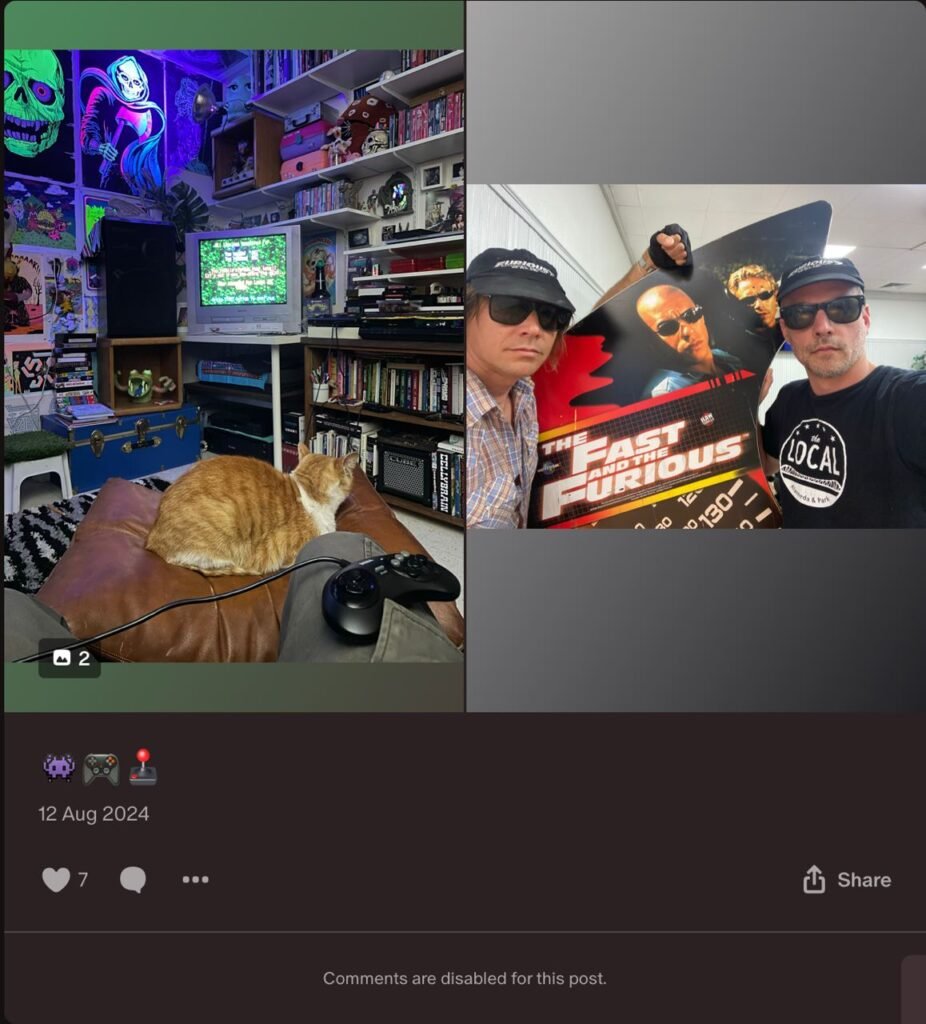Open the comment bubble icon
Image resolution: width=926 pixels, height=1024 pixels.
[133, 880]
